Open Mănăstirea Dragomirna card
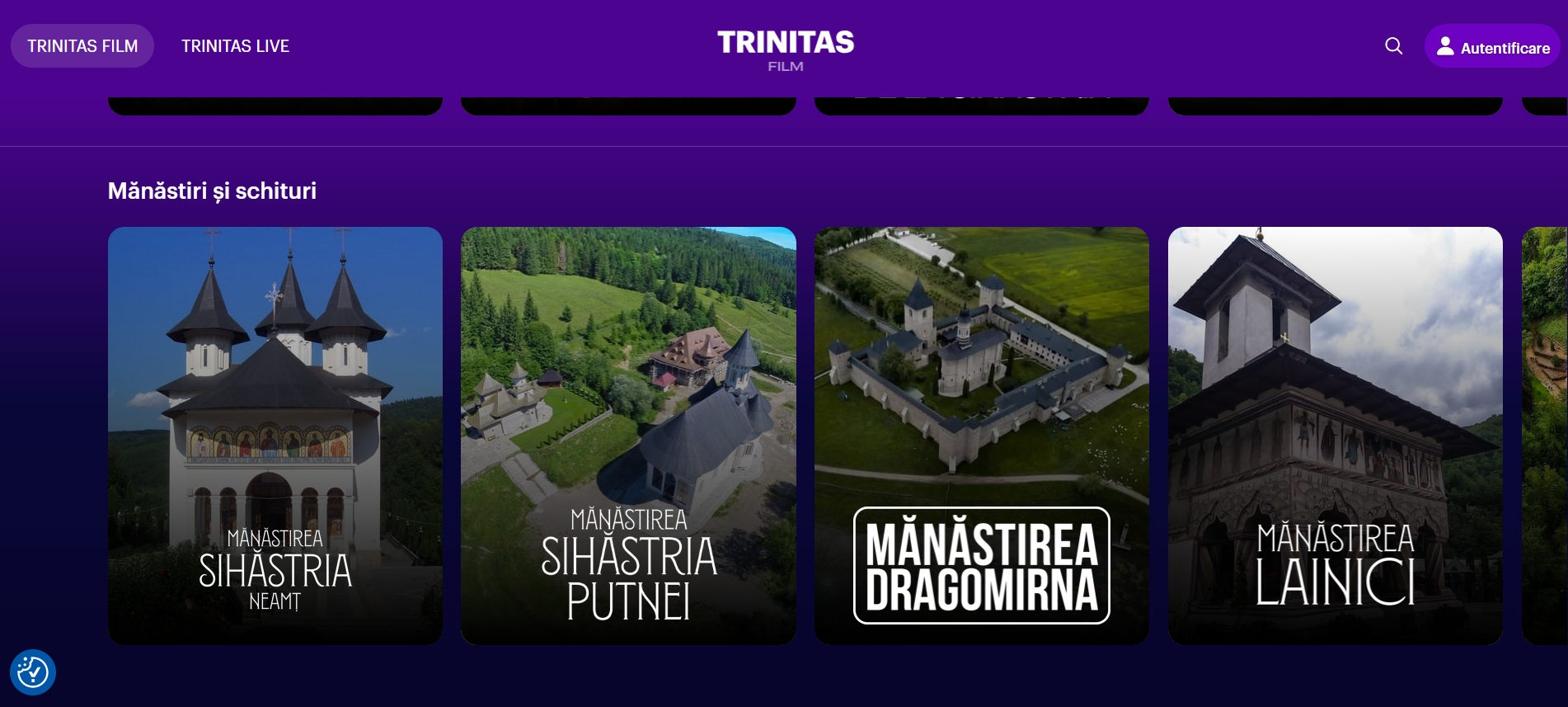The image size is (1568, 707). click(x=981, y=436)
